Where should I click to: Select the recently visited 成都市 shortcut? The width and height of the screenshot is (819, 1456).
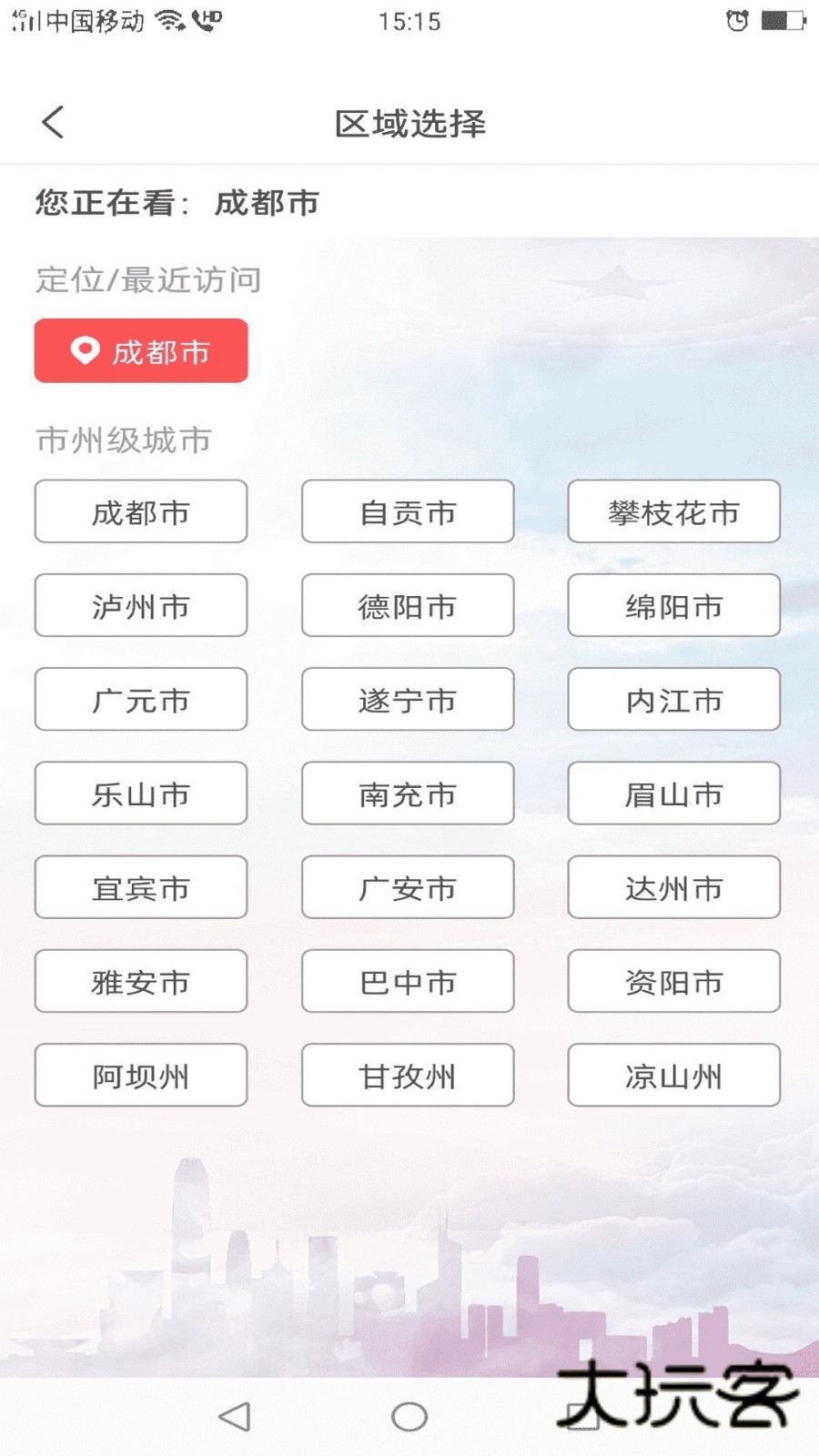(140, 350)
